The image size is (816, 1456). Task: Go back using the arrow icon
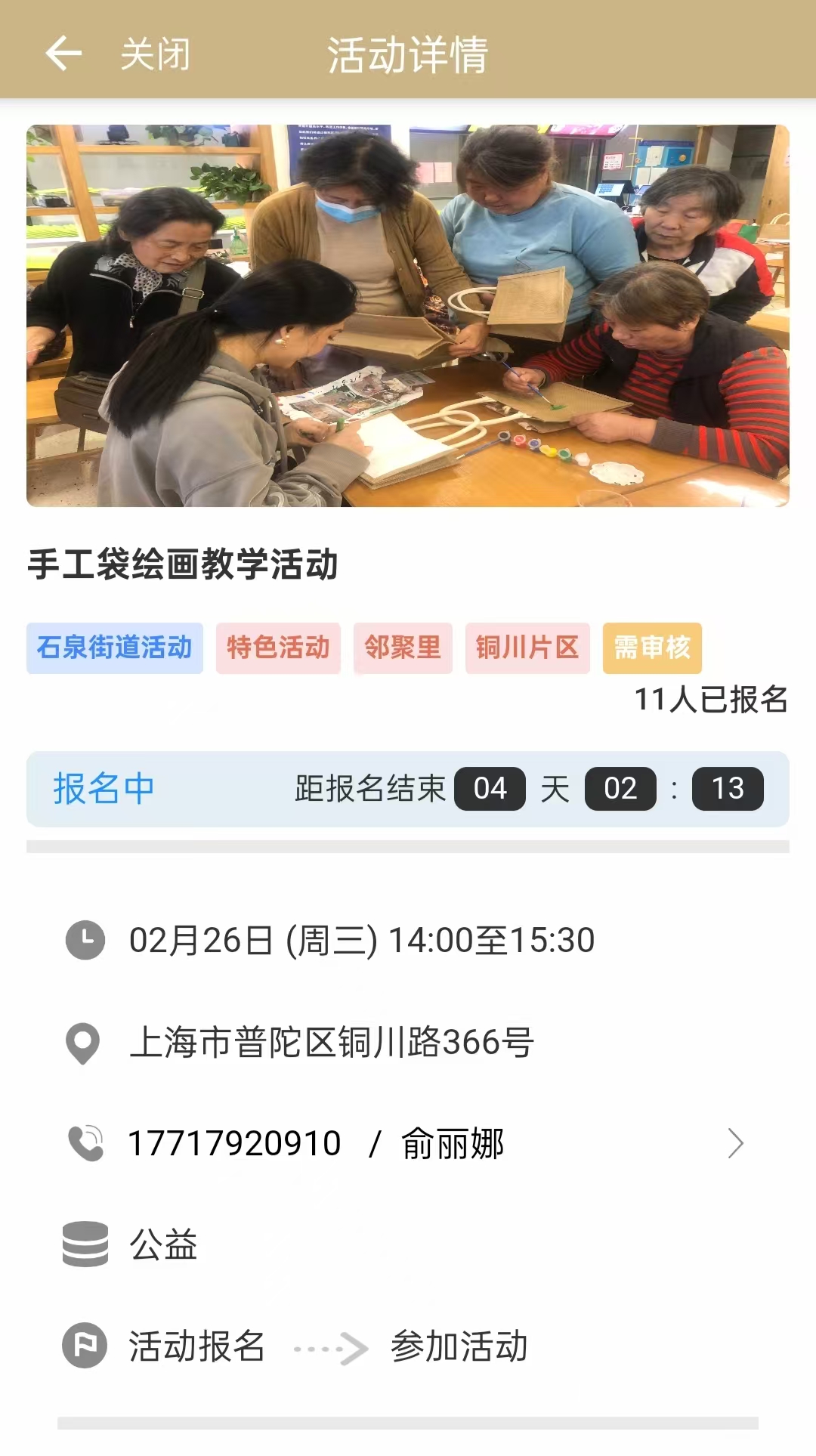[x=63, y=54]
